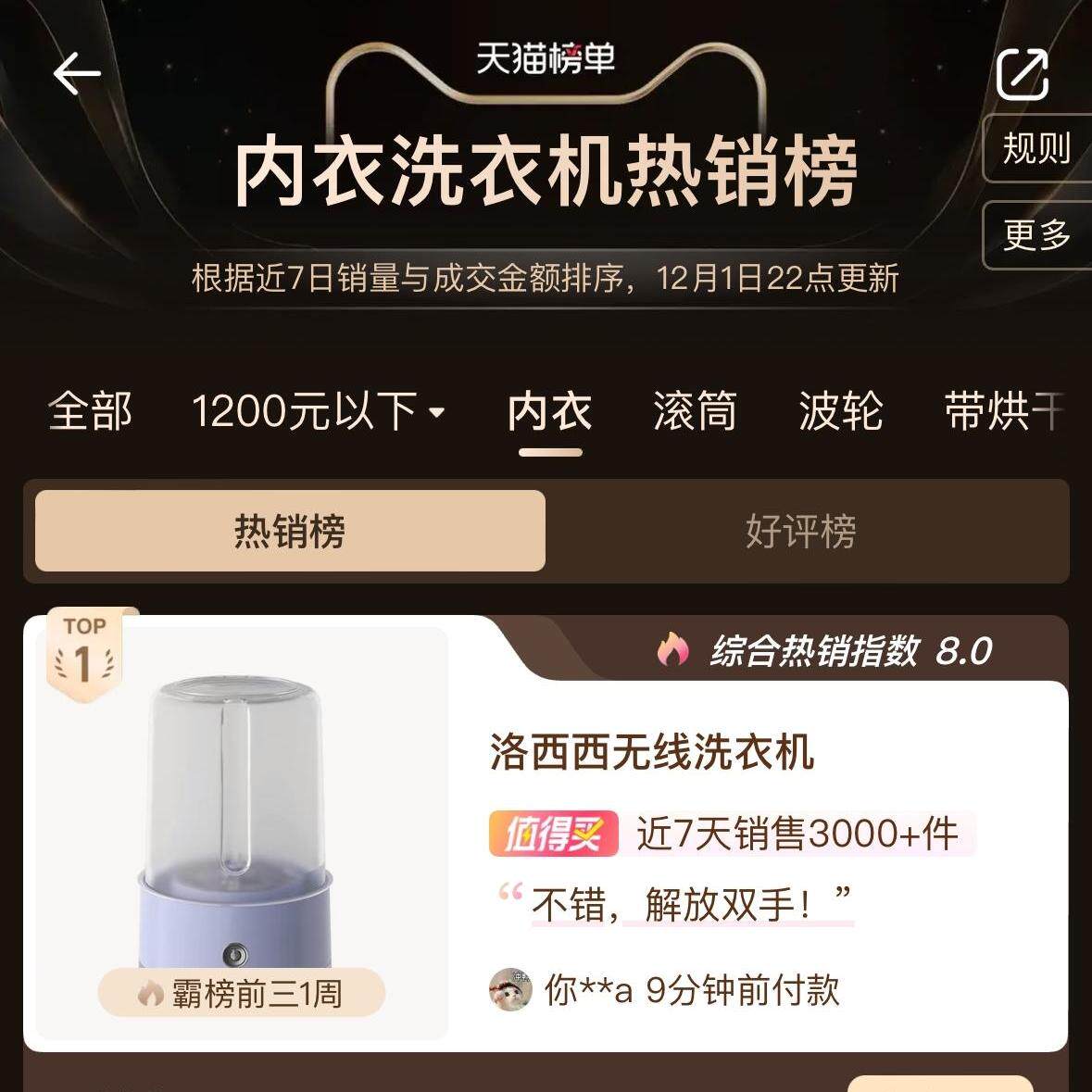Viewport: 1092px width, 1092px height.
Task: Expand the 1200元以下 price dropdown
Action: [318, 410]
